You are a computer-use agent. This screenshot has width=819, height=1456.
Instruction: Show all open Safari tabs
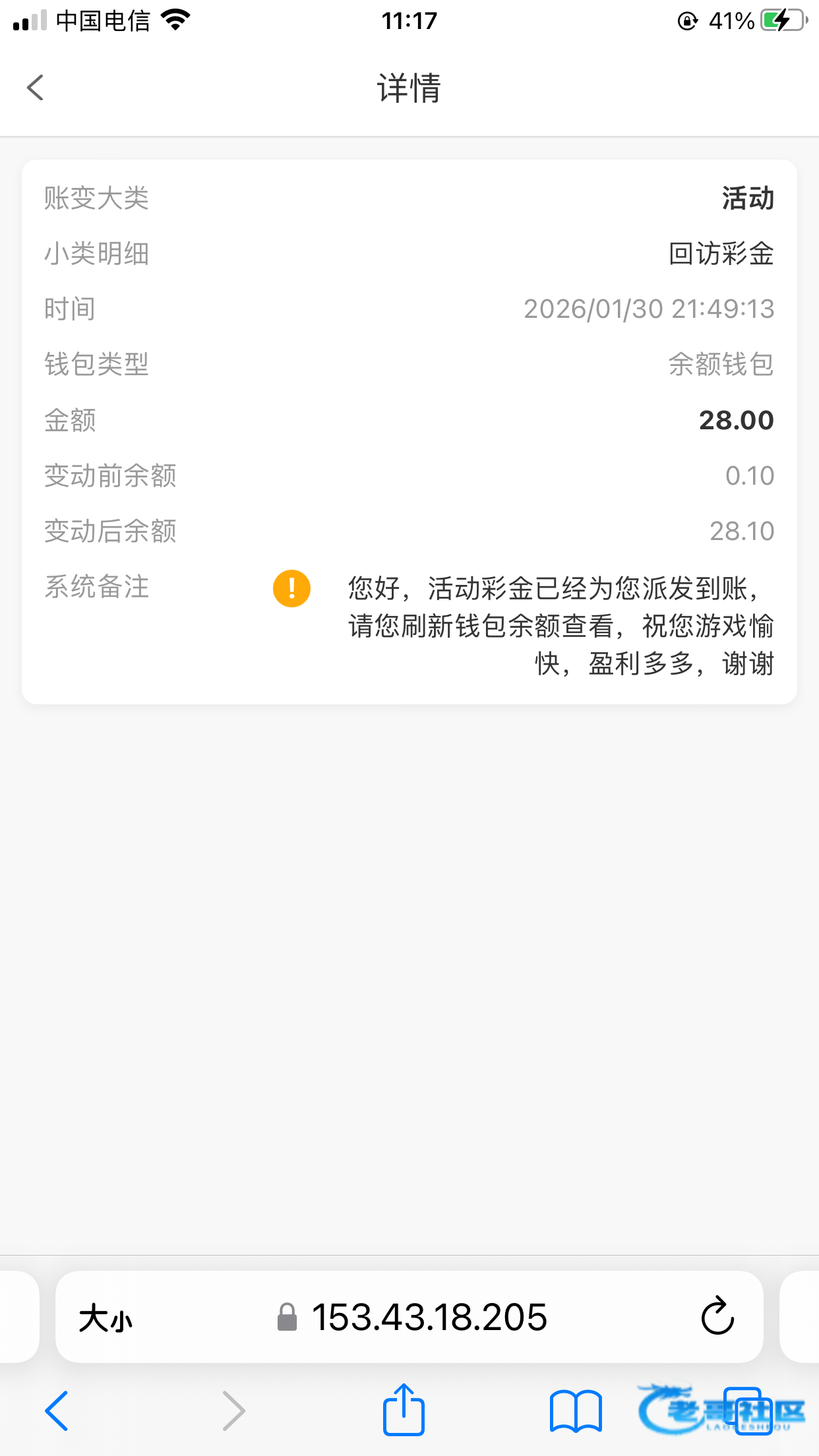click(748, 1410)
